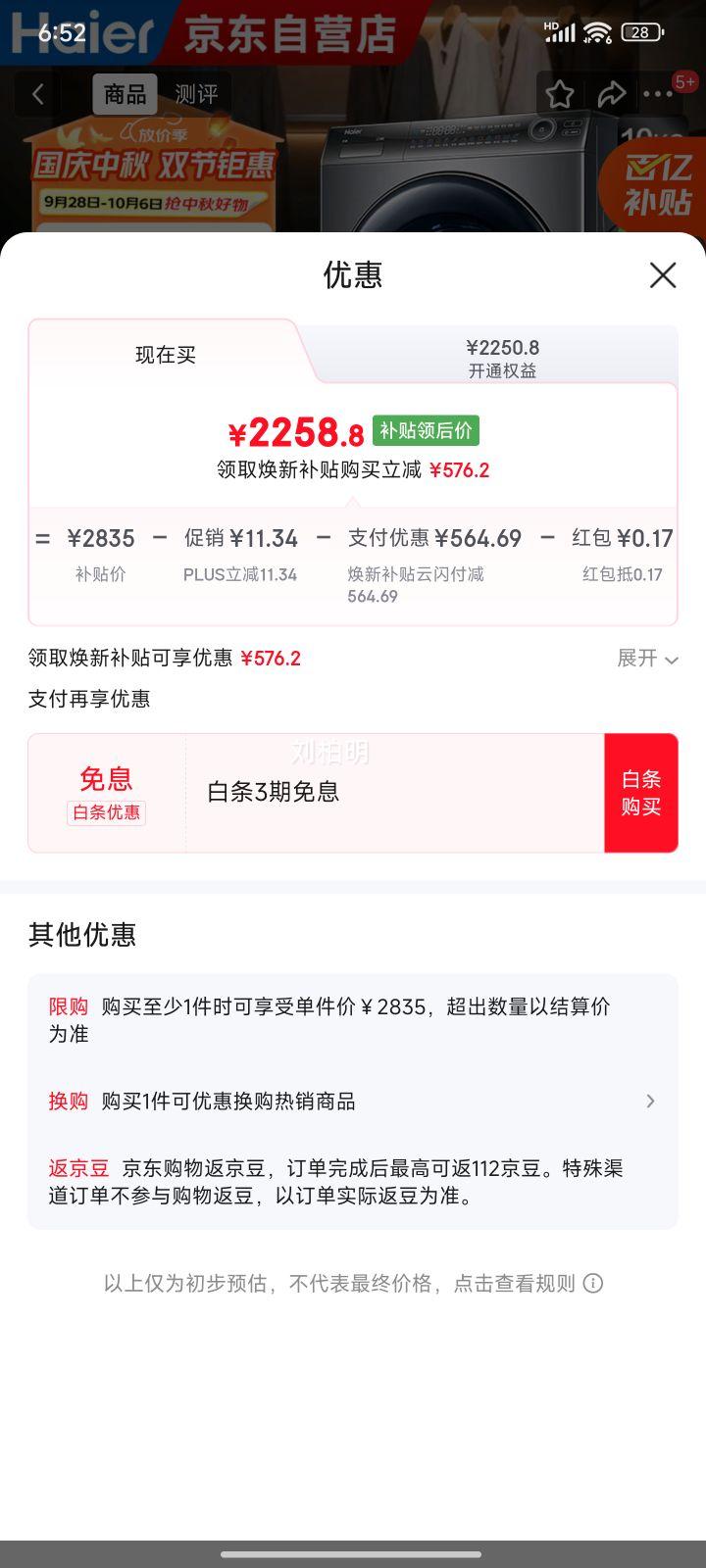Switch to the 测评 tab

pyautogui.click(x=196, y=94)
